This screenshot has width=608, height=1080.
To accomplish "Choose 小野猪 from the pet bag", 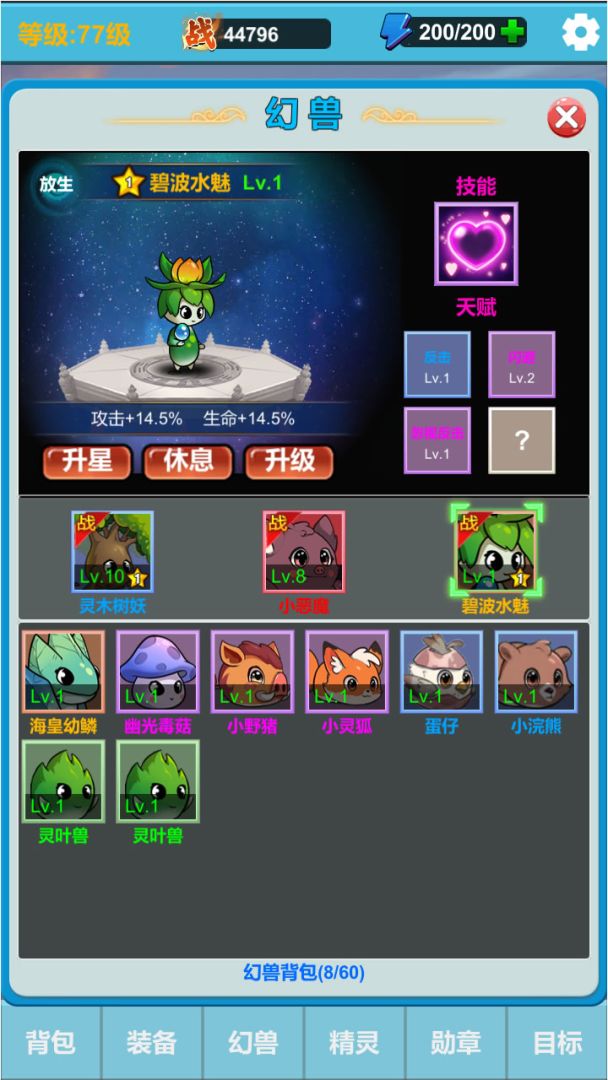I will click(x=252, y=672).
